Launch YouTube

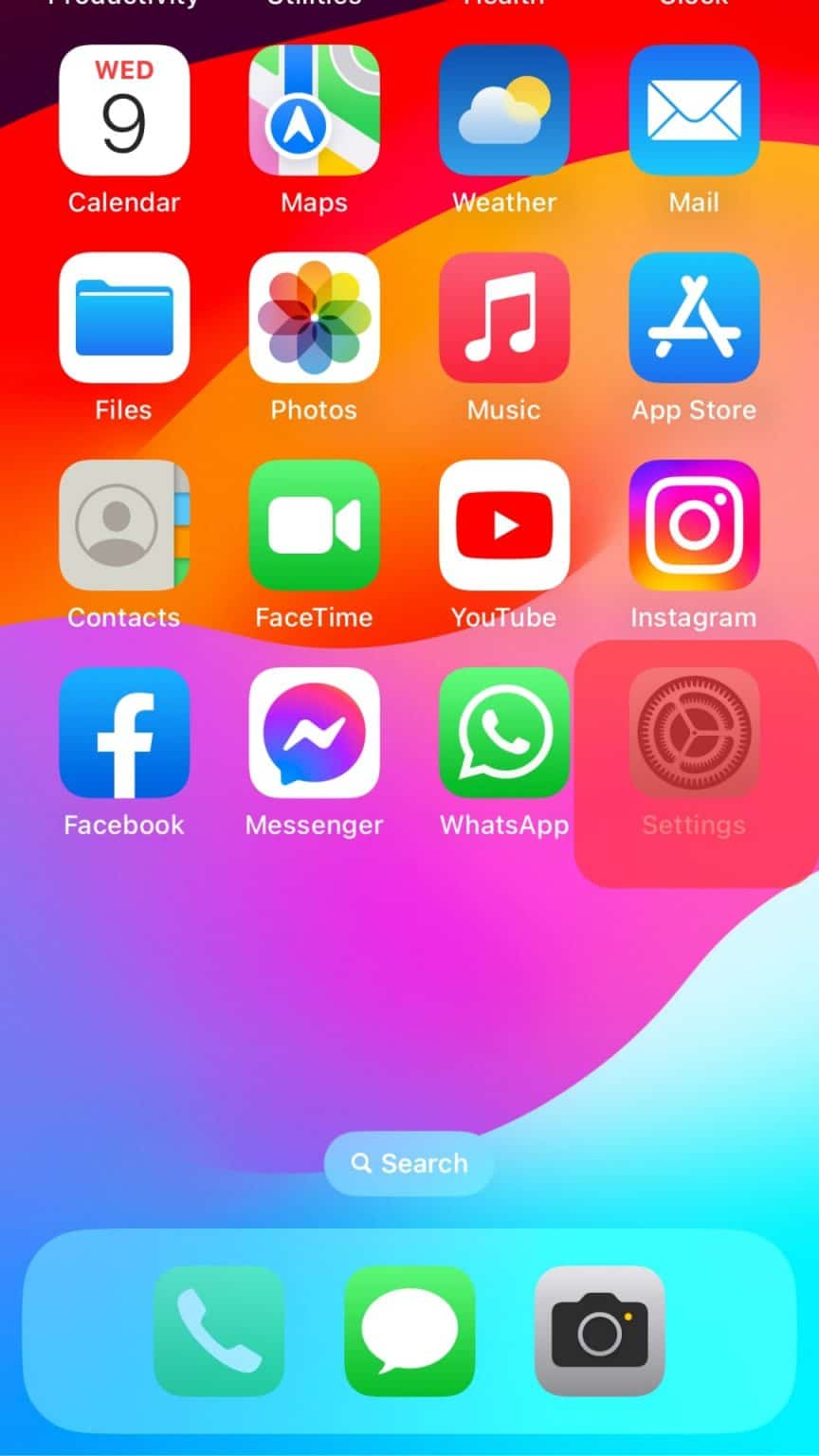point(503,525)
